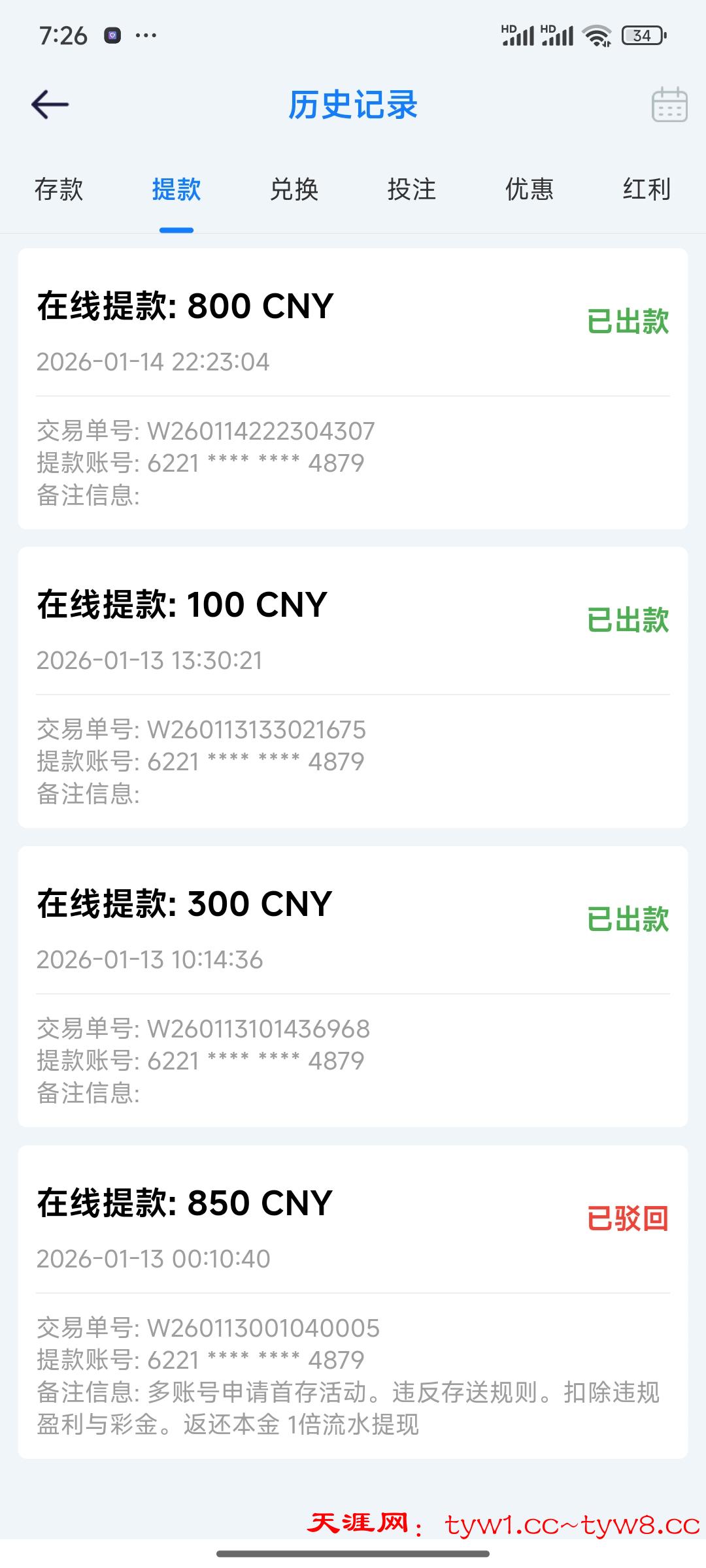
Task: View the 优惠 tab
Action: 529,189
